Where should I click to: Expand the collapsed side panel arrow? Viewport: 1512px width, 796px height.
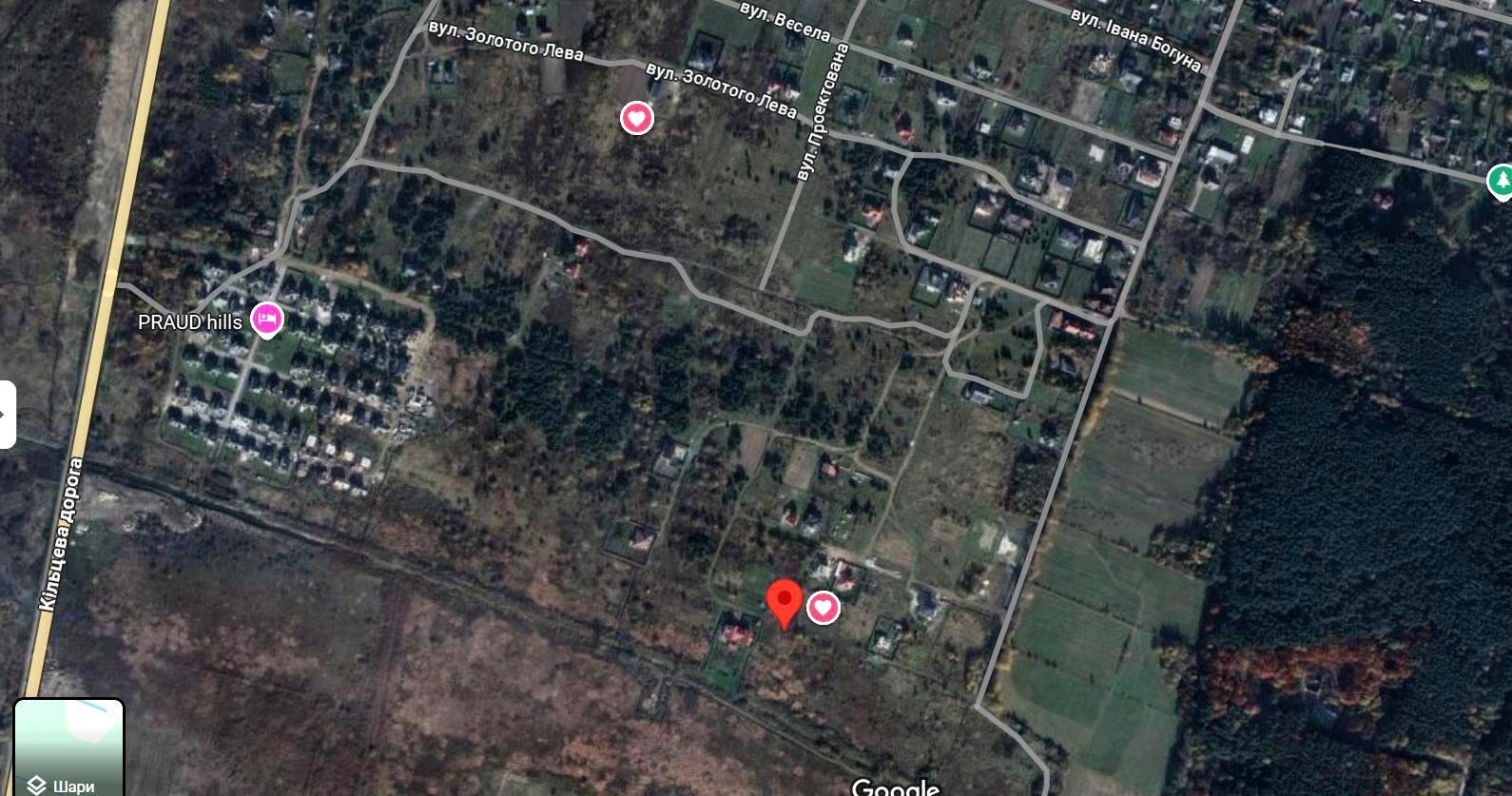(x=6, y=415)
